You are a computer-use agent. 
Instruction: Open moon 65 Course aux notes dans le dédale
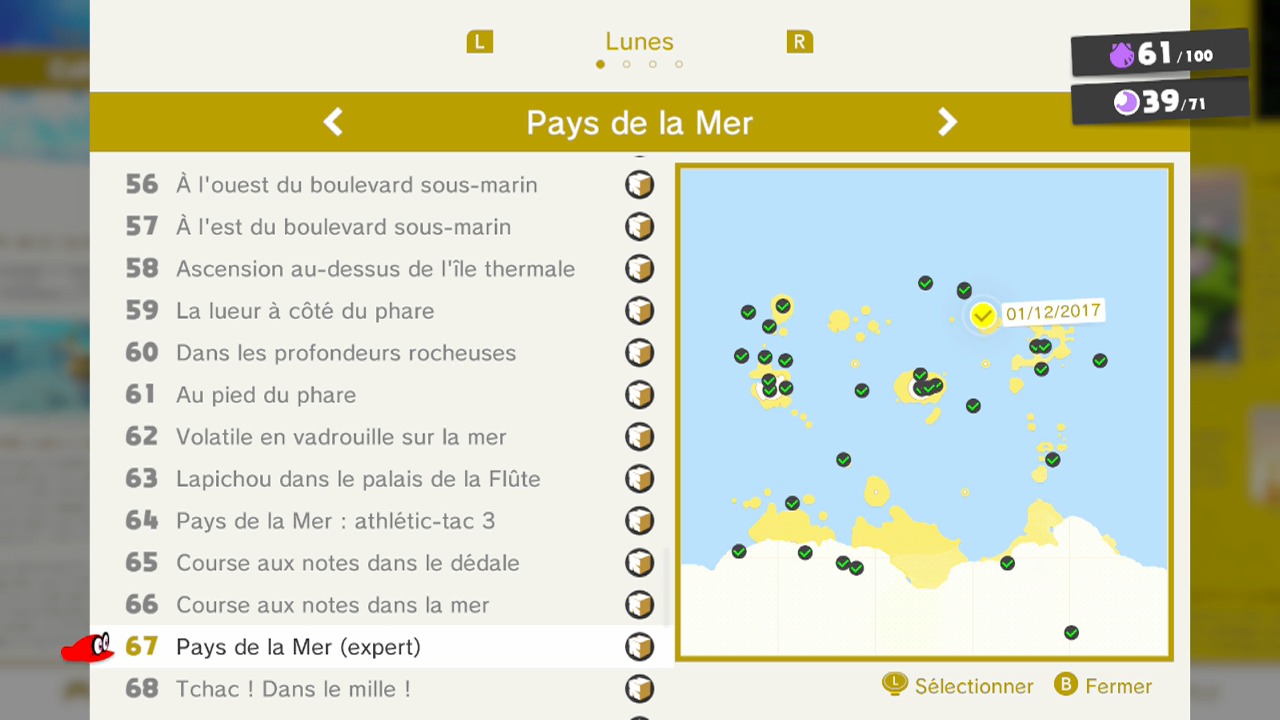point(347,563)
